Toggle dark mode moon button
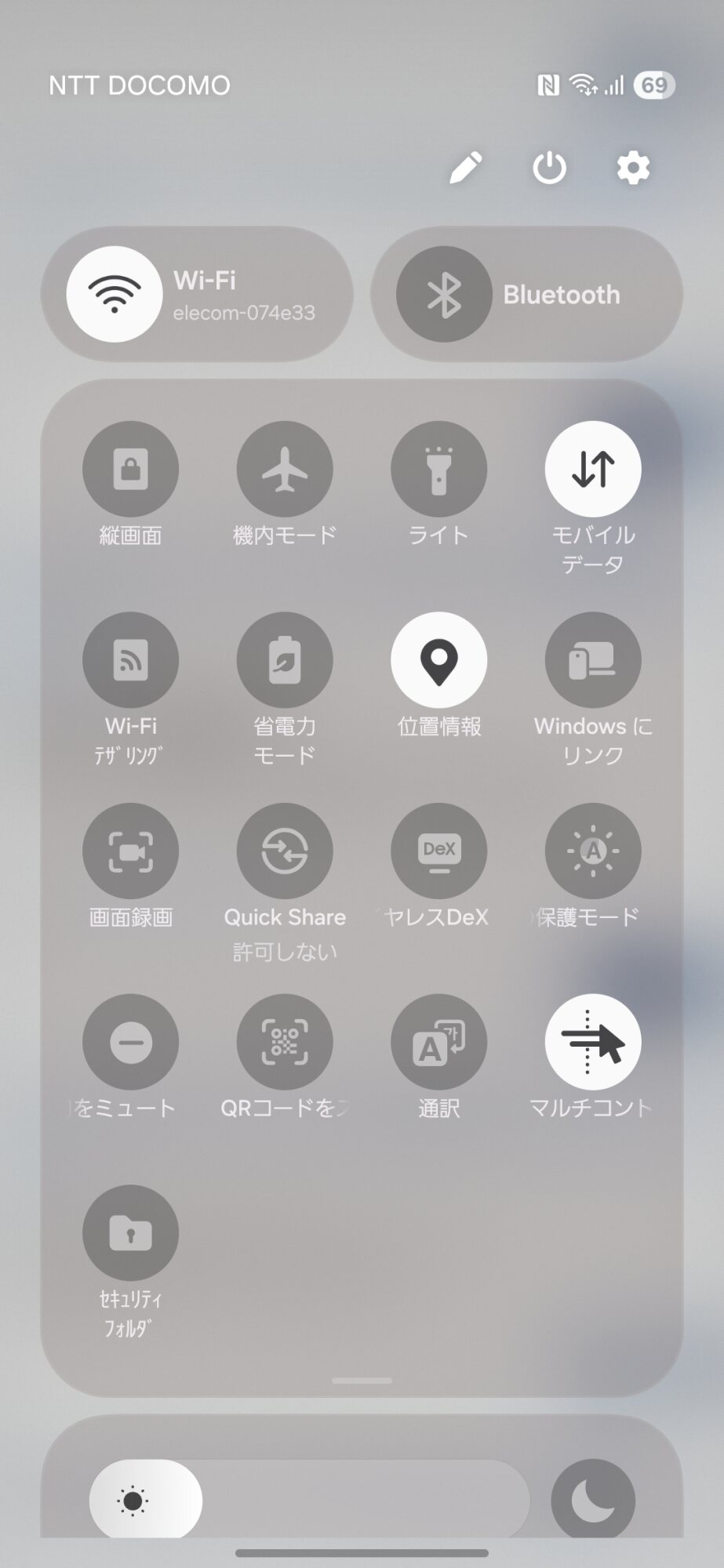 [593, 1501]
